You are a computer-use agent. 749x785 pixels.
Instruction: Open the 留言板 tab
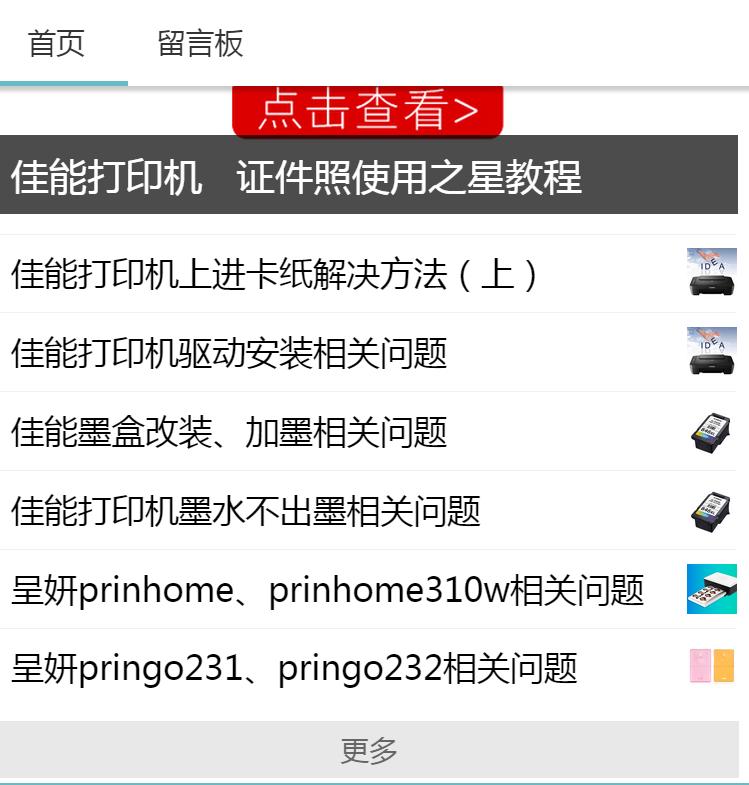(200, 43)
